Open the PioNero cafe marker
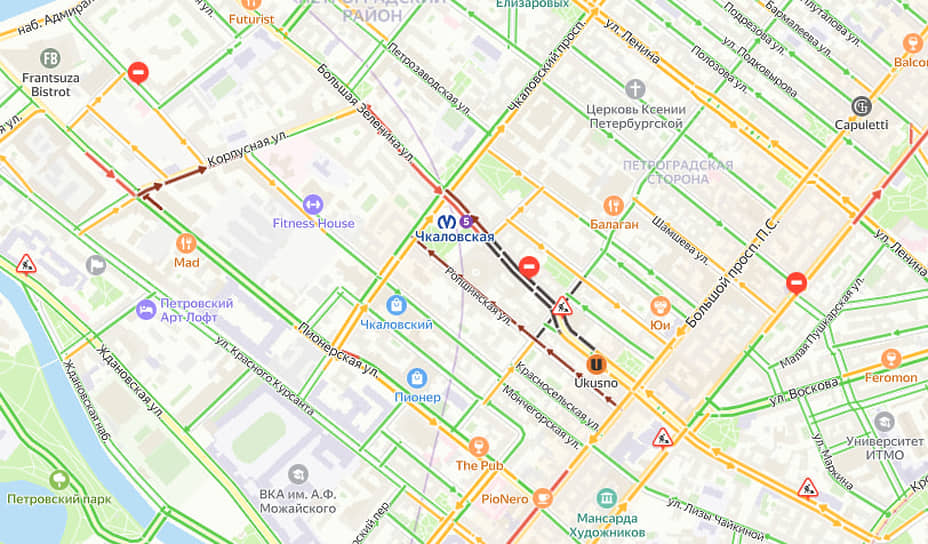928x544 pixels. pos(543,497)
